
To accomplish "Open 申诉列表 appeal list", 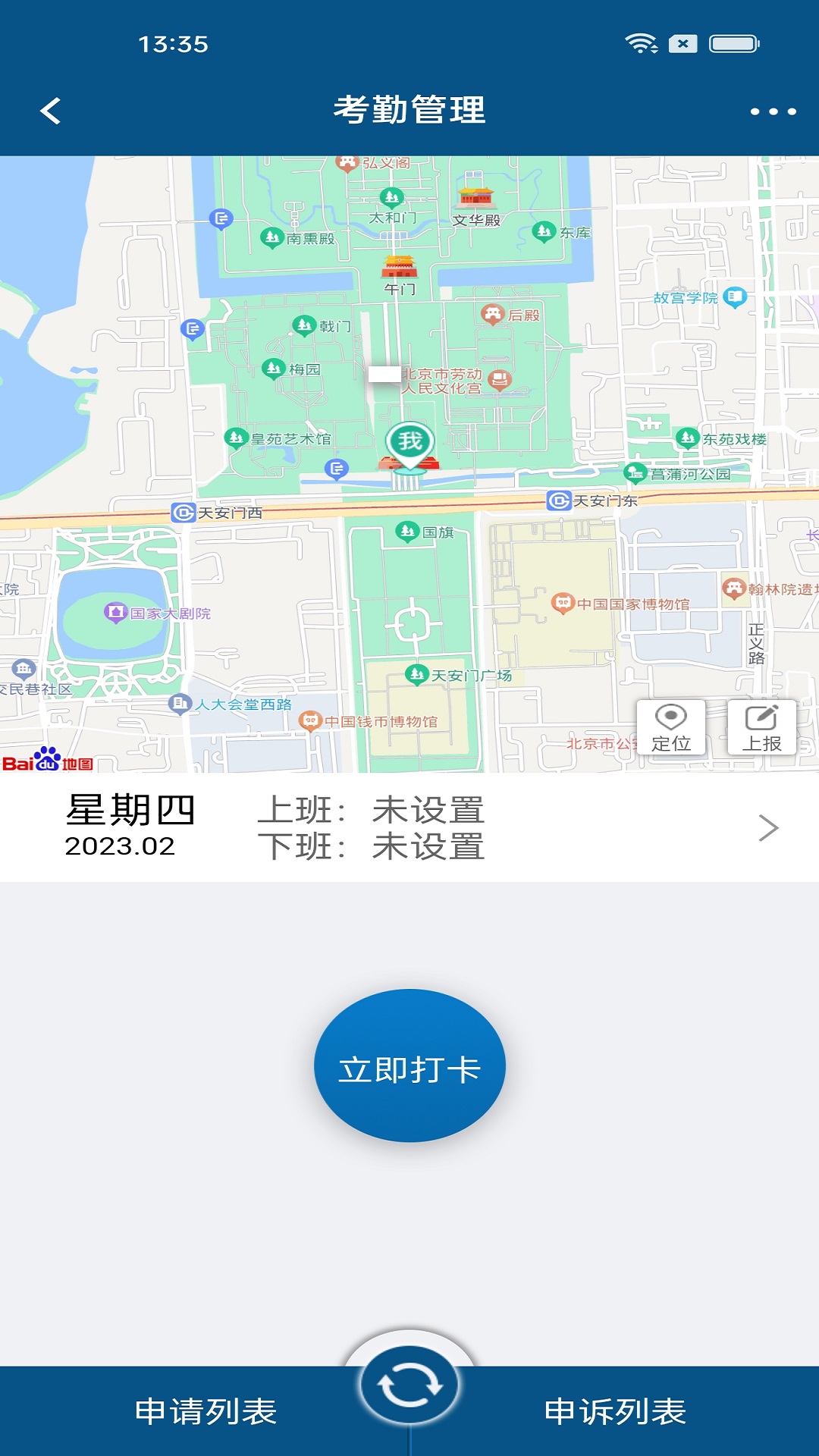I will pos(615,1411).
